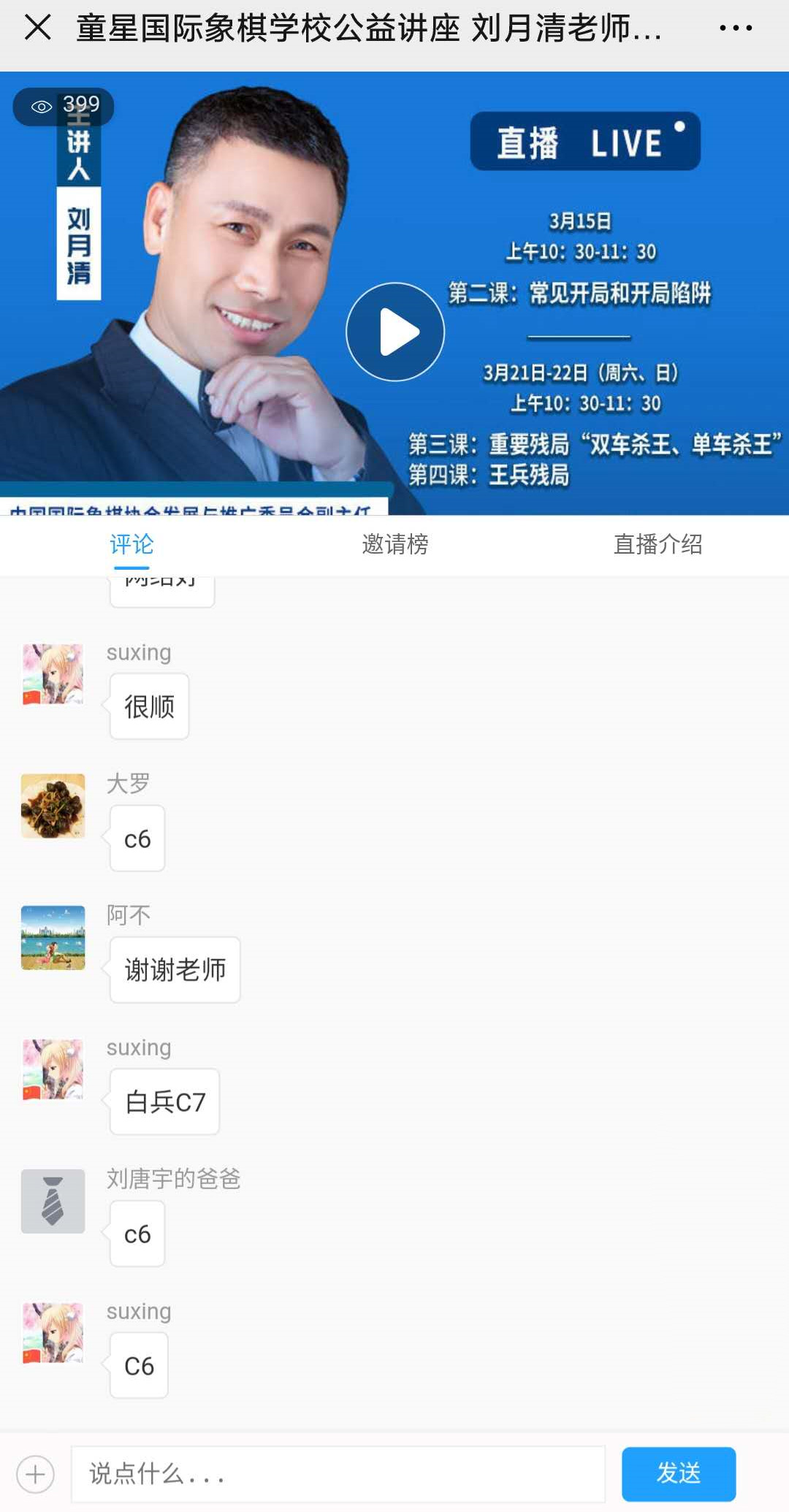The image size is (789, 1512).
Task: Focus the 说点什么 comment field
Action: [x=338, y=1474]
